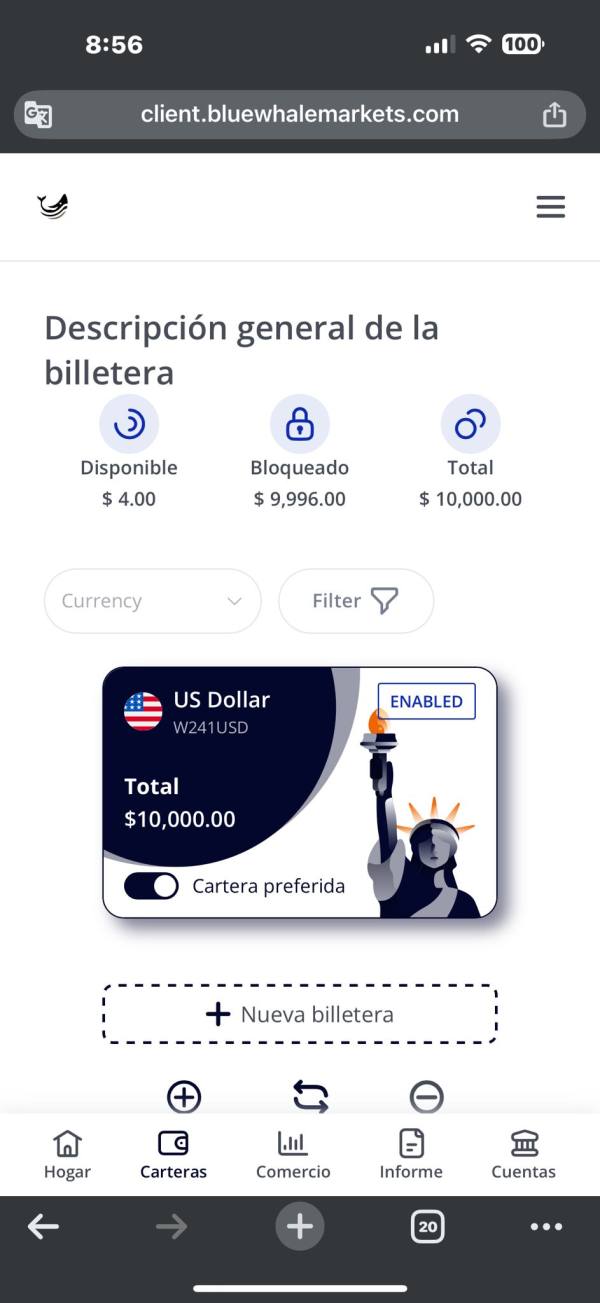Open the Informe tab
The width and height of the screenshot is (600, 1303).
pos(411,1155)
